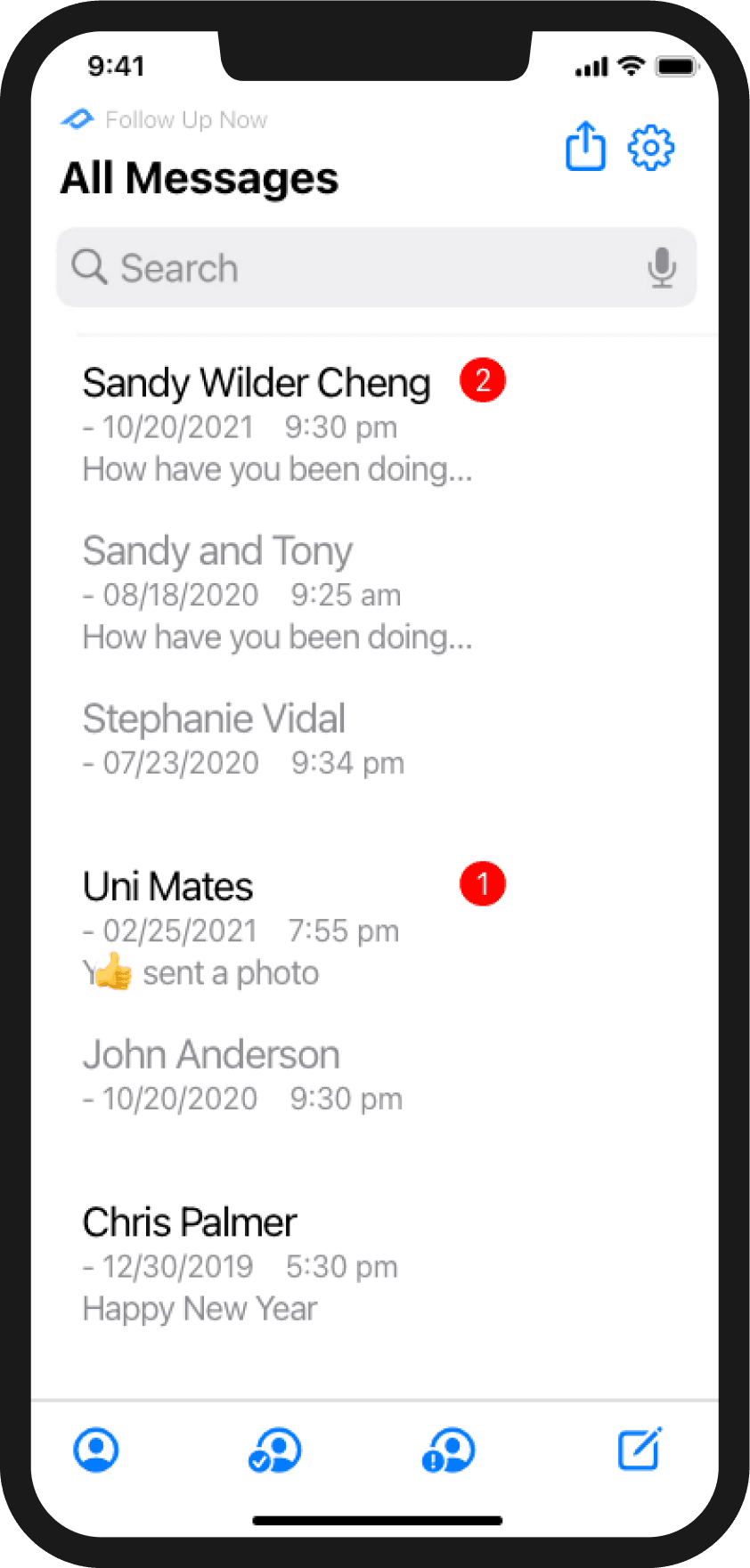
Task: Open settings via the gear icon
Action: click(651, 147)
